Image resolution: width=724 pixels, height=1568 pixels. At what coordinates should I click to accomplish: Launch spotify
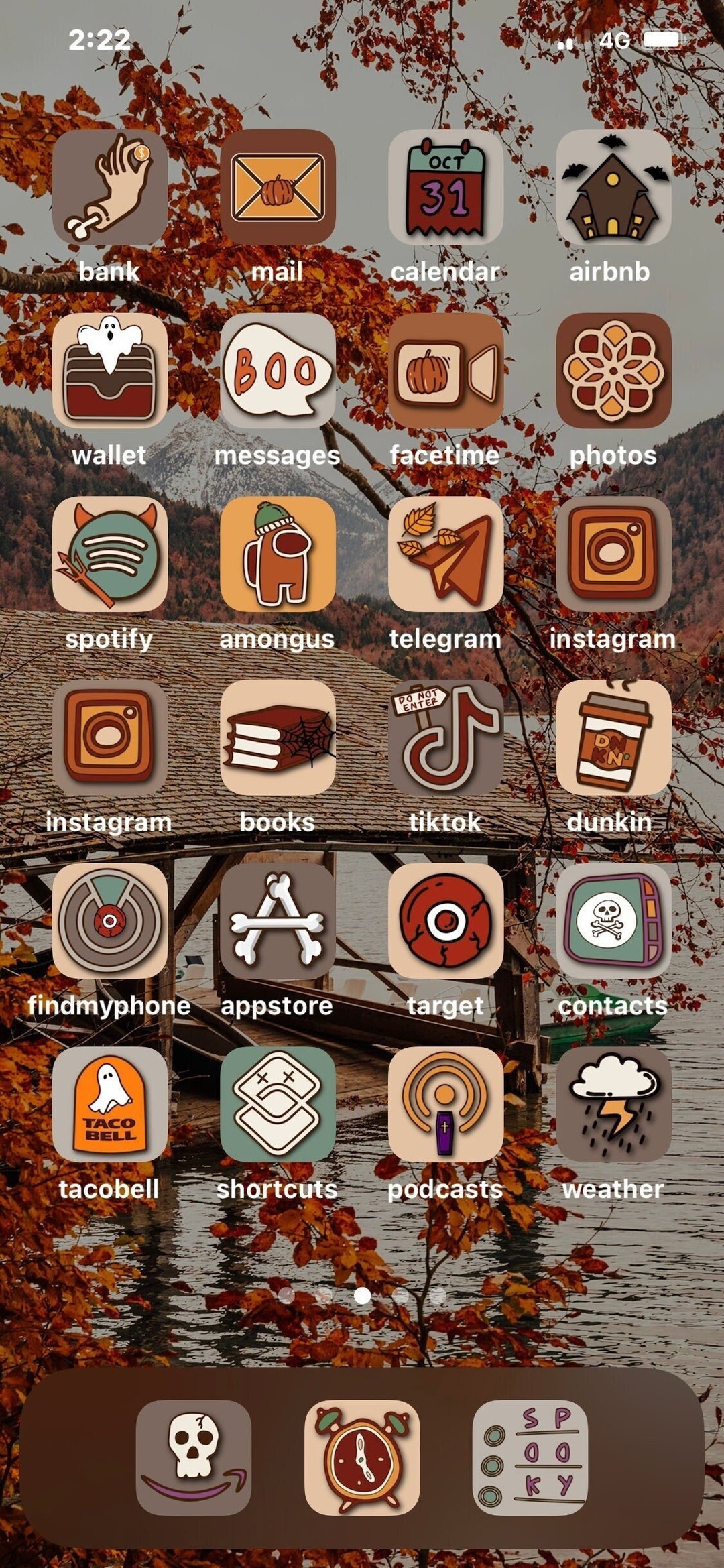110,554
